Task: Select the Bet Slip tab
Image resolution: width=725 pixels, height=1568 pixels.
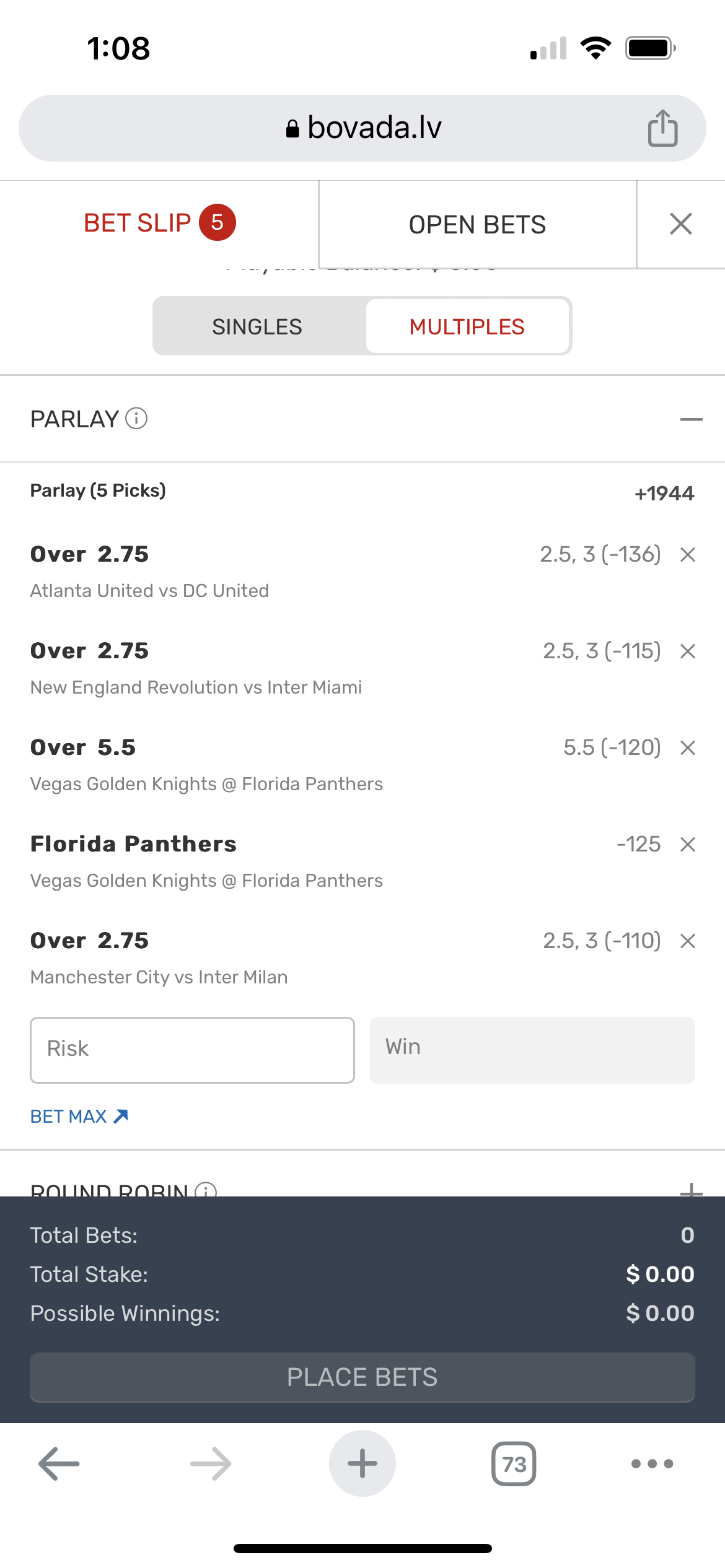Action: coord(159,223)
